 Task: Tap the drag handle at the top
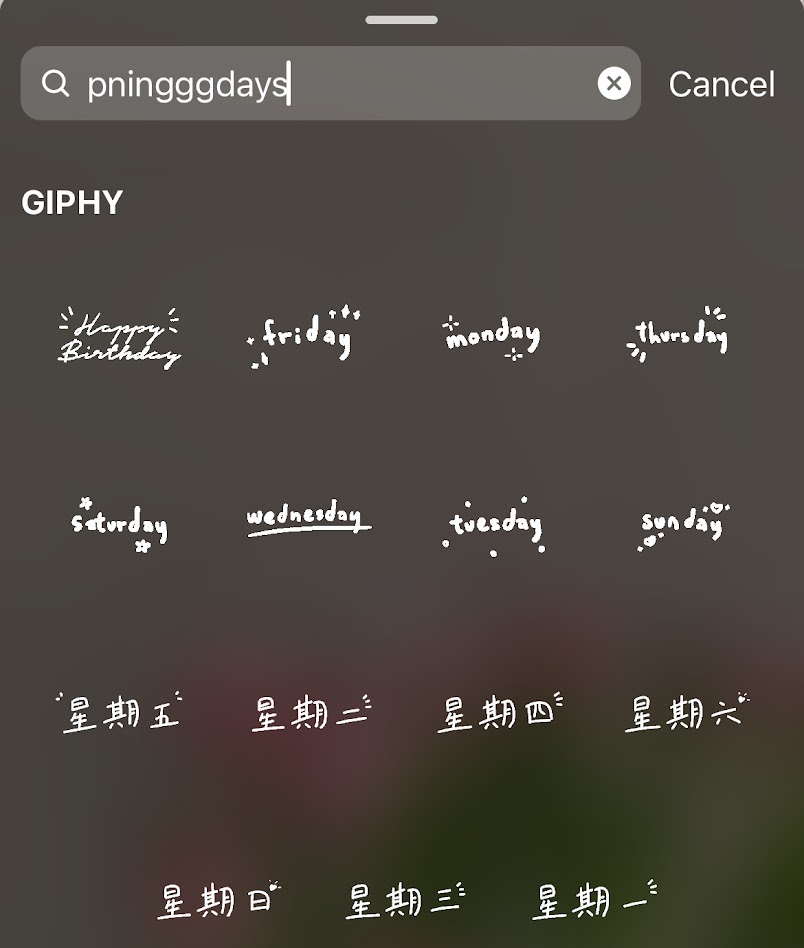pyautogui.click(x=401, y=17)
